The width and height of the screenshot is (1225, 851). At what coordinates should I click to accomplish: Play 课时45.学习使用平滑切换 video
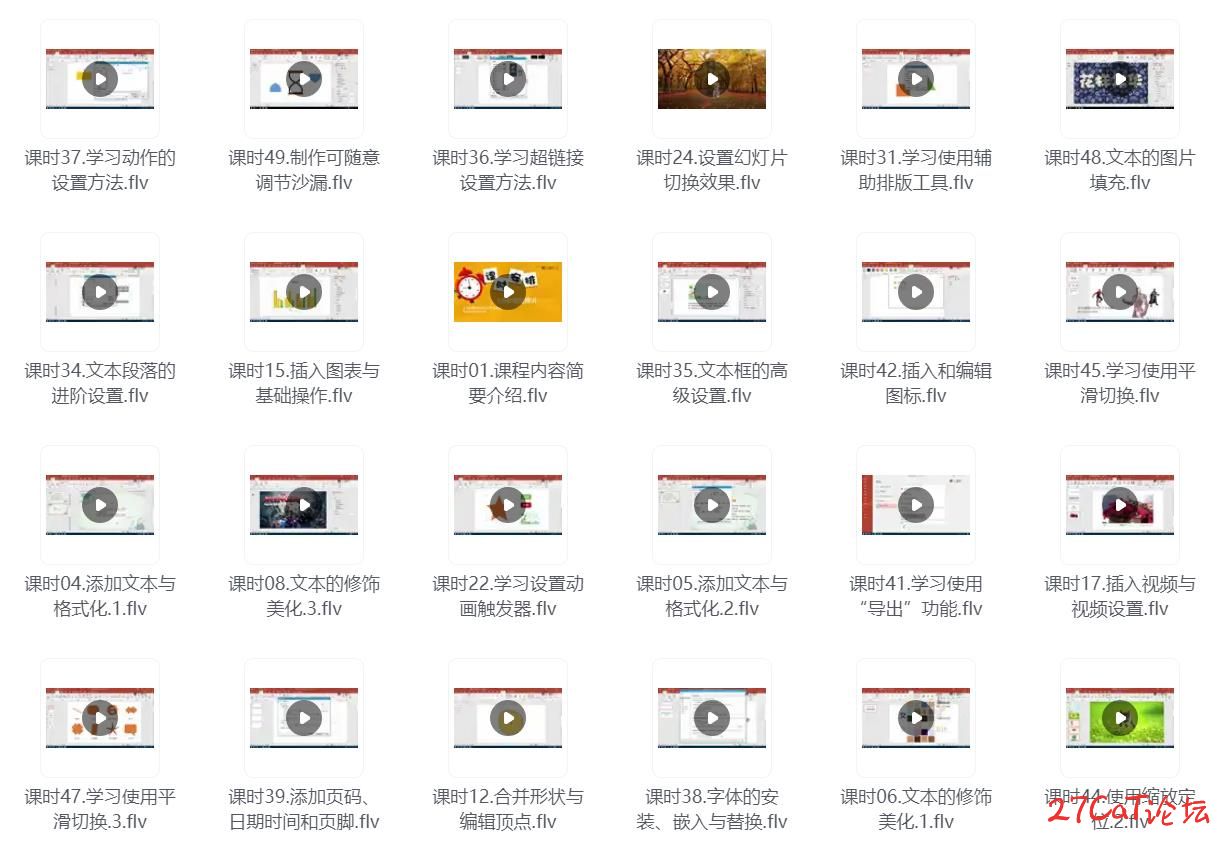[1120, 292]
